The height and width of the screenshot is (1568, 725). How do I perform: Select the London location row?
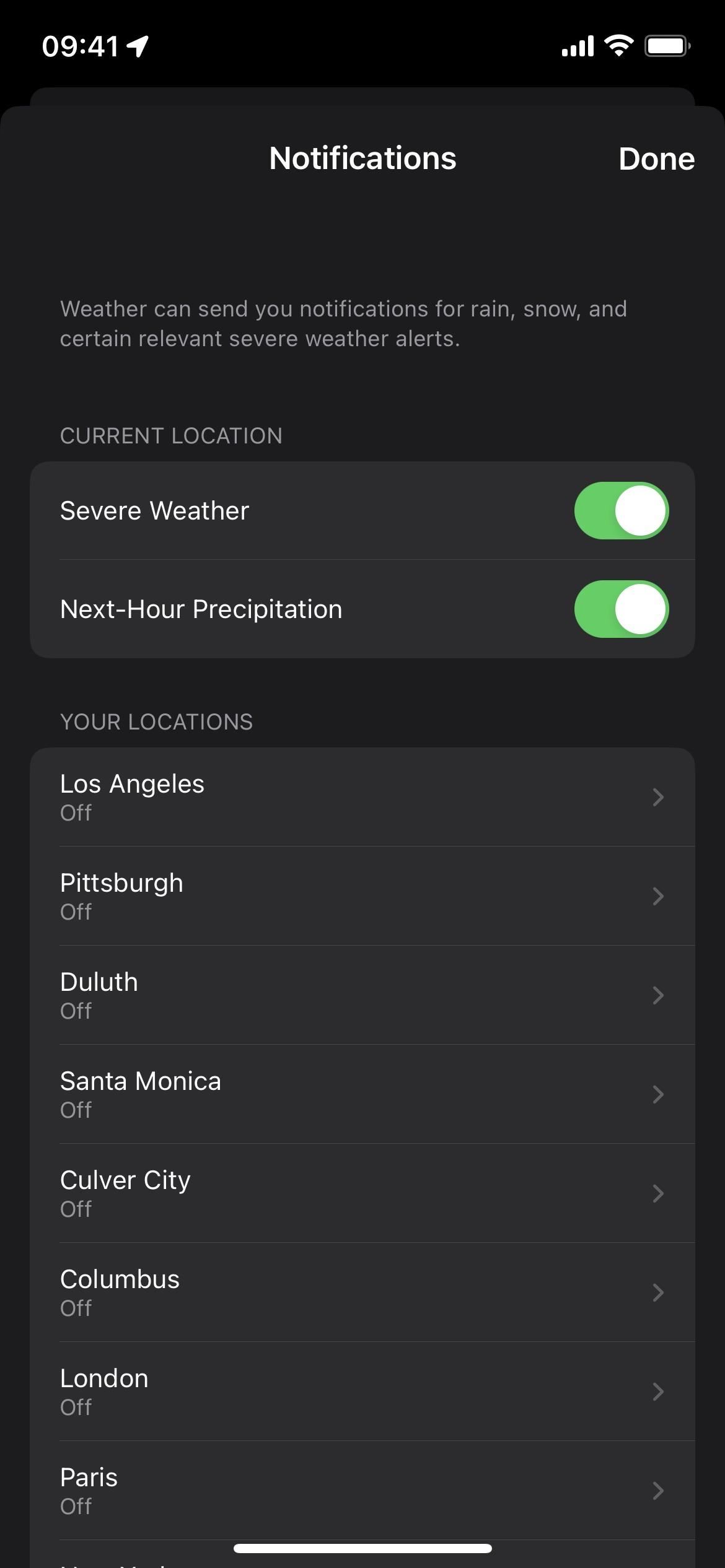click(362, 1392)
